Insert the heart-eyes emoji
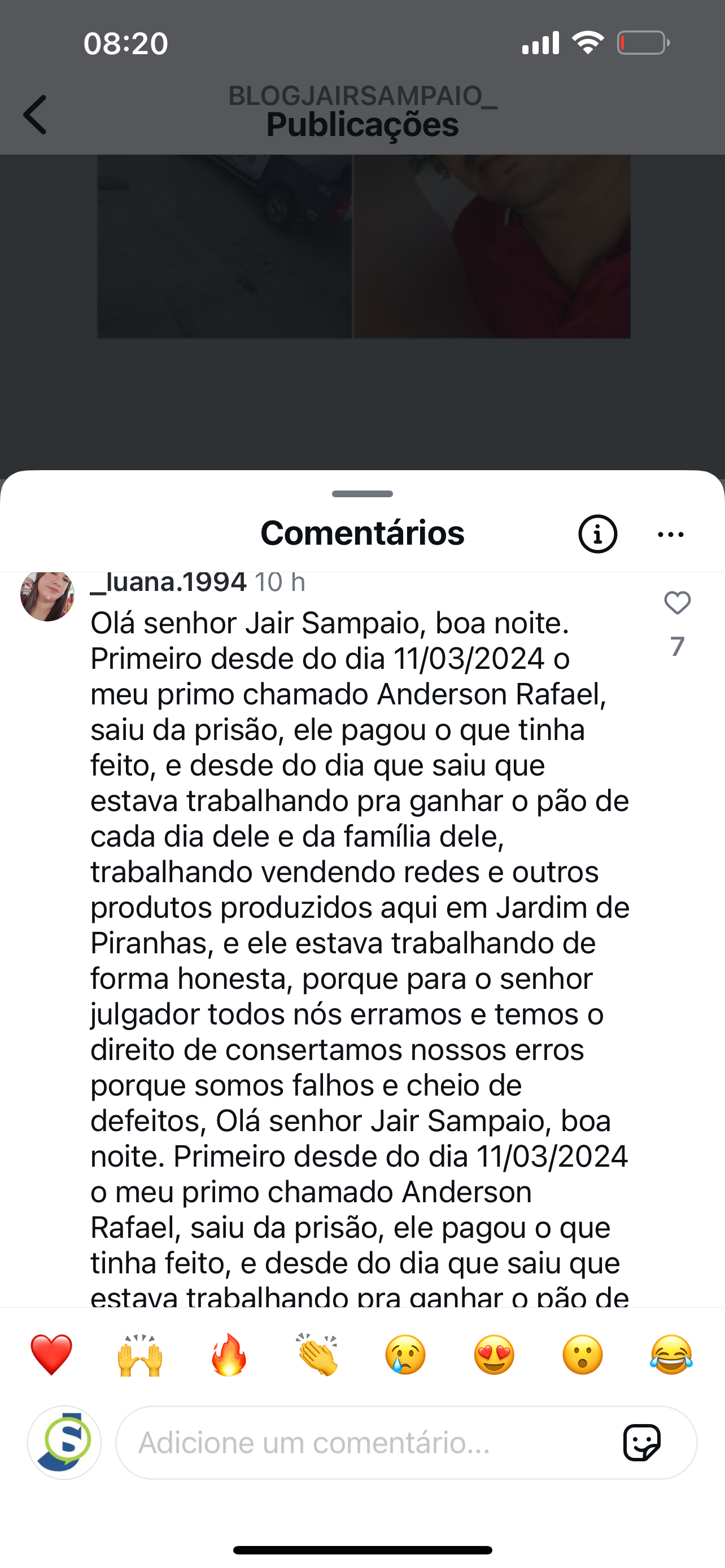The width and height of the screenshot is (725, 1568). tap(494, 1354)
